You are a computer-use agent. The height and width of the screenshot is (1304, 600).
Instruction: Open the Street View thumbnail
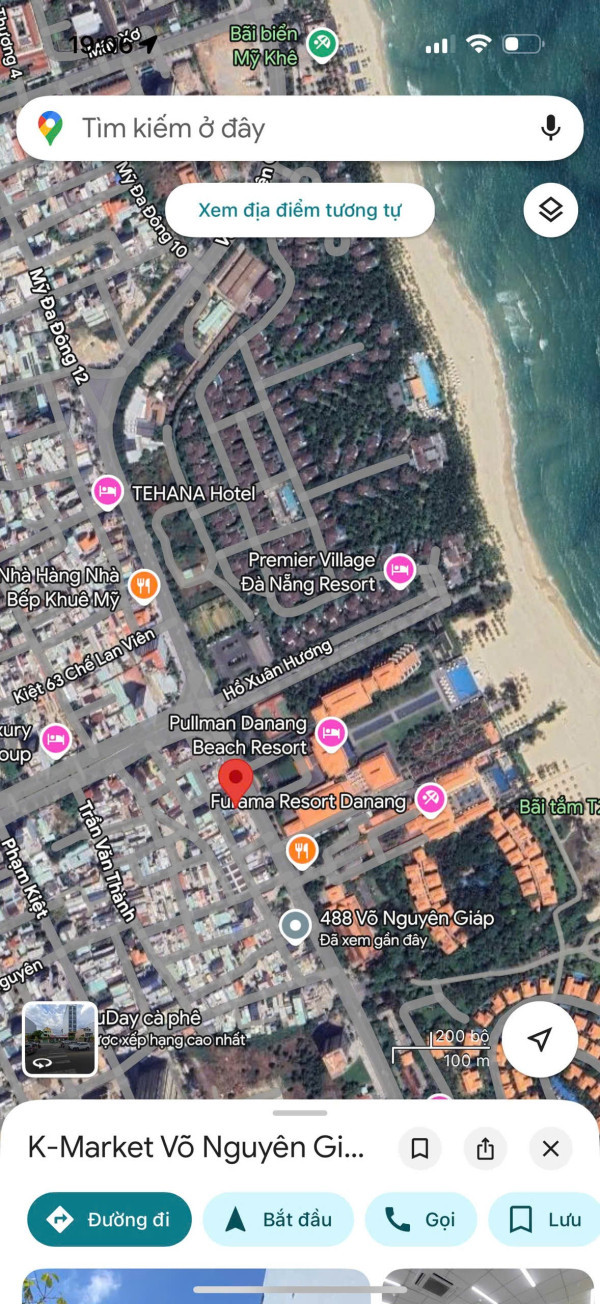pos(60,1039)
